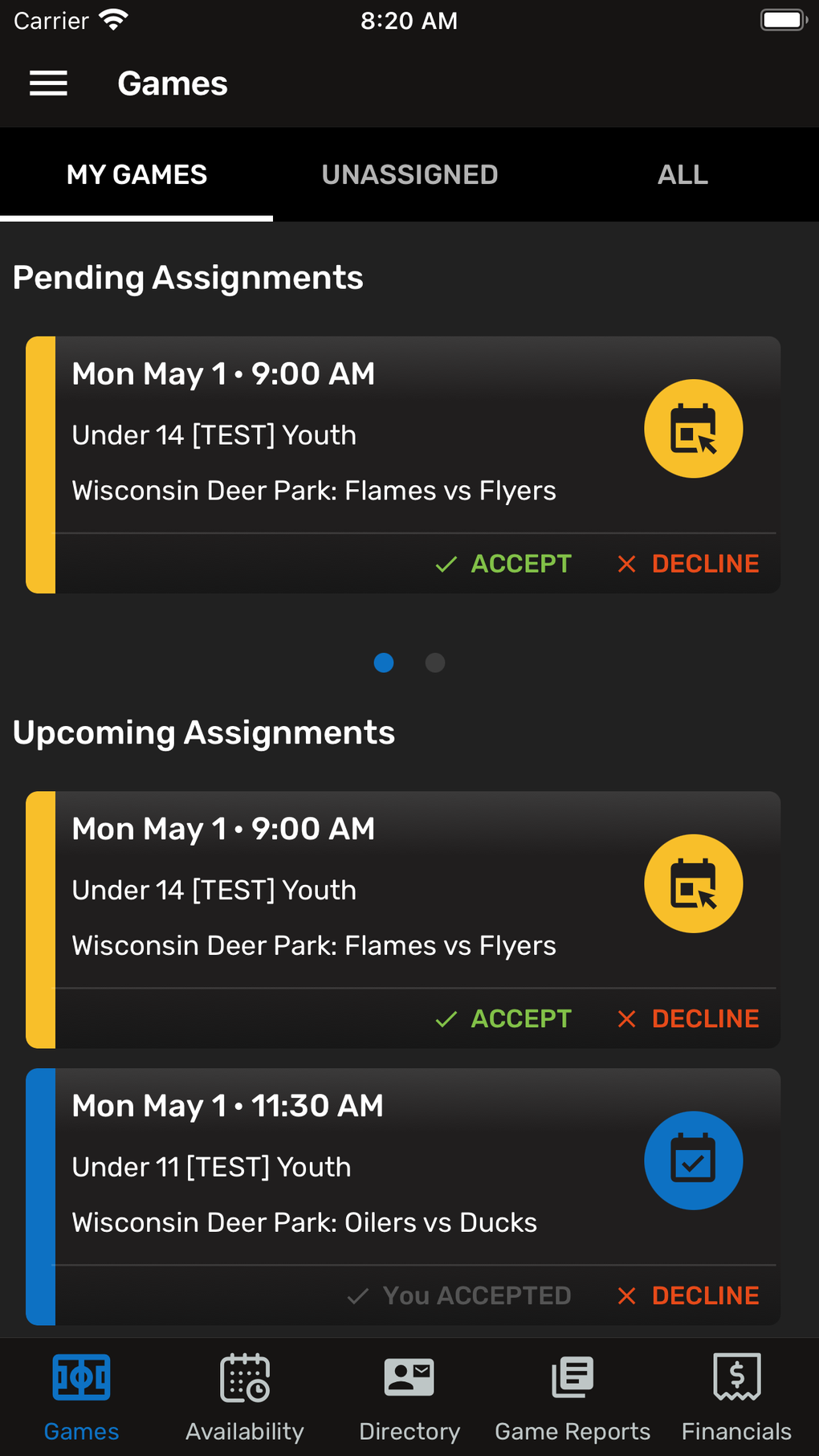Image resolution: width=819 pixels, height=1456 pixels.
Task: Open the Availability tab
Action: [245, 1397]
